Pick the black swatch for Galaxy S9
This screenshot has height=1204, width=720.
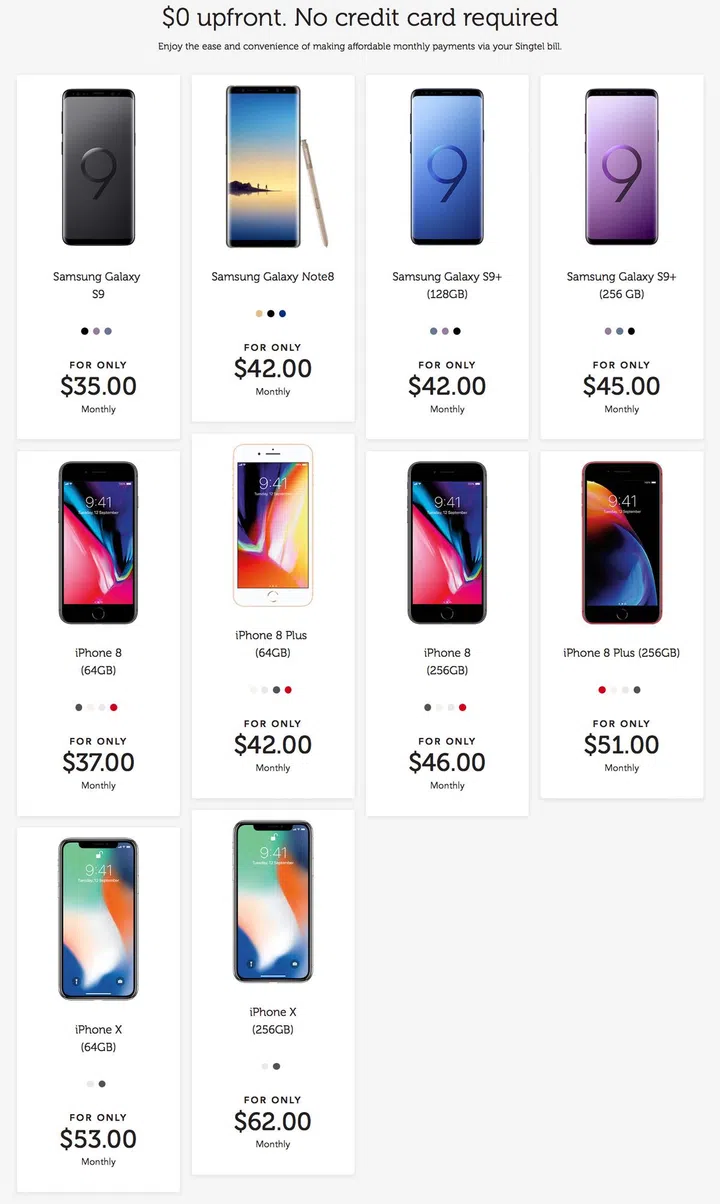click(x=85, y=331)
